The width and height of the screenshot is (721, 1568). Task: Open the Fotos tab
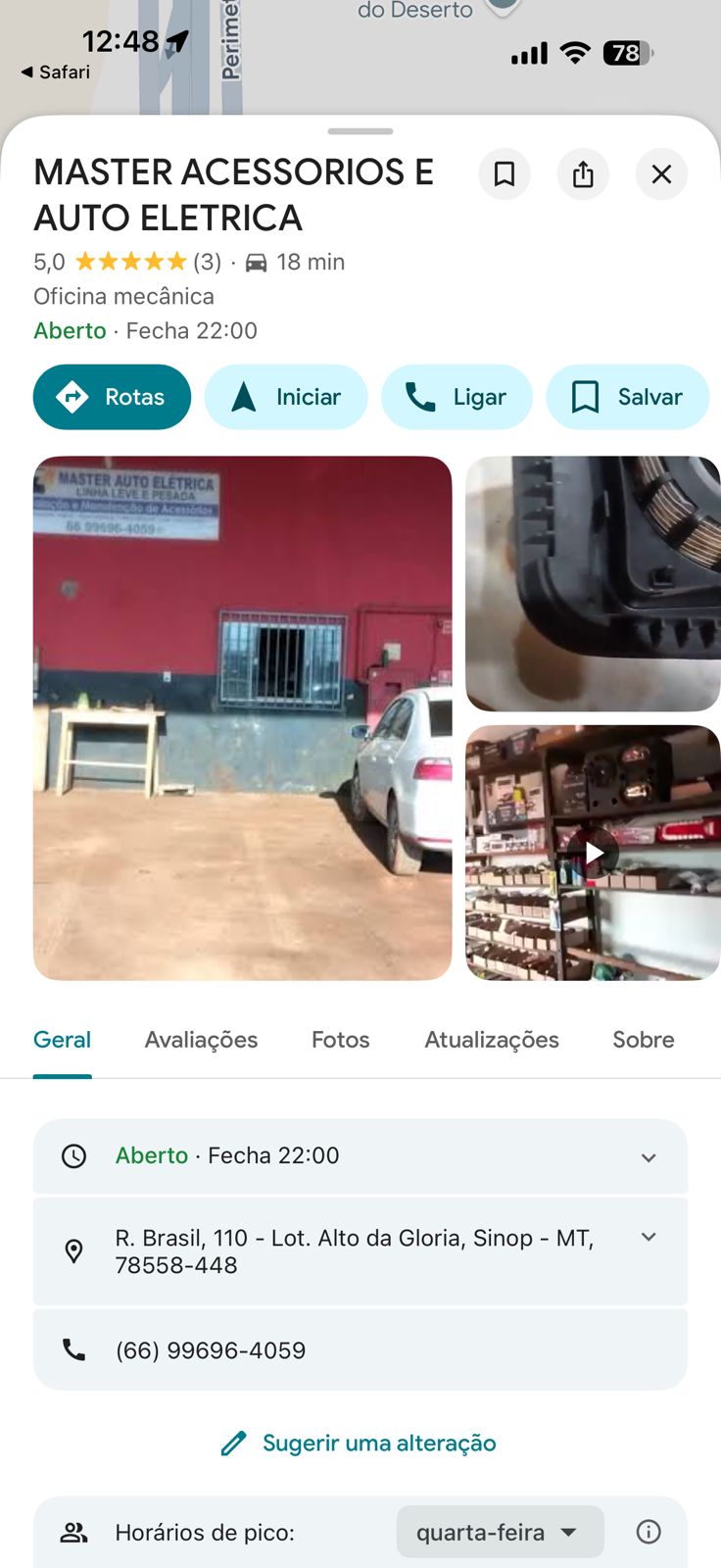340,1040
